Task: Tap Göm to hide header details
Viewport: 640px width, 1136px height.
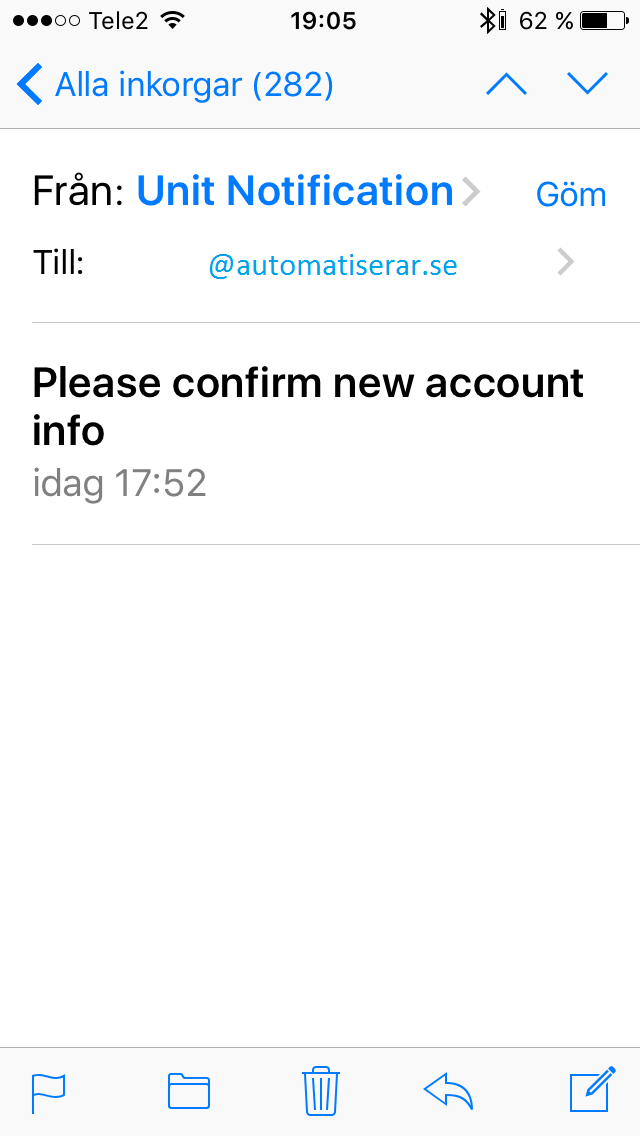Action: coord(570,194)
